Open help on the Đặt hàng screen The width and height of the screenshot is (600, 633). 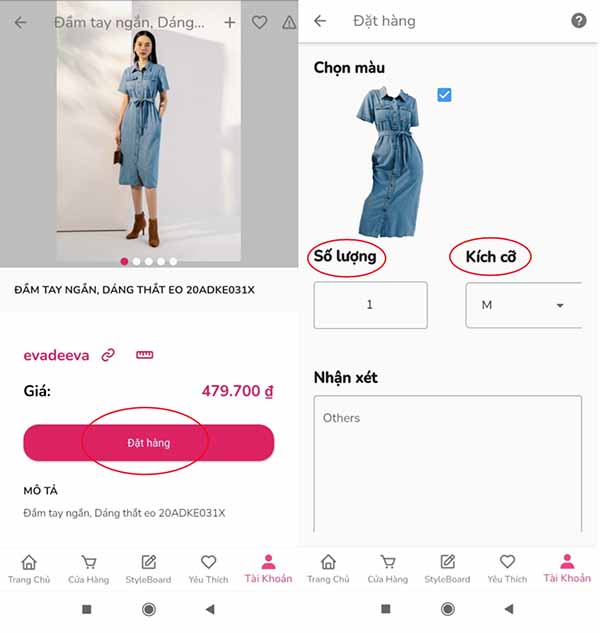578,20
